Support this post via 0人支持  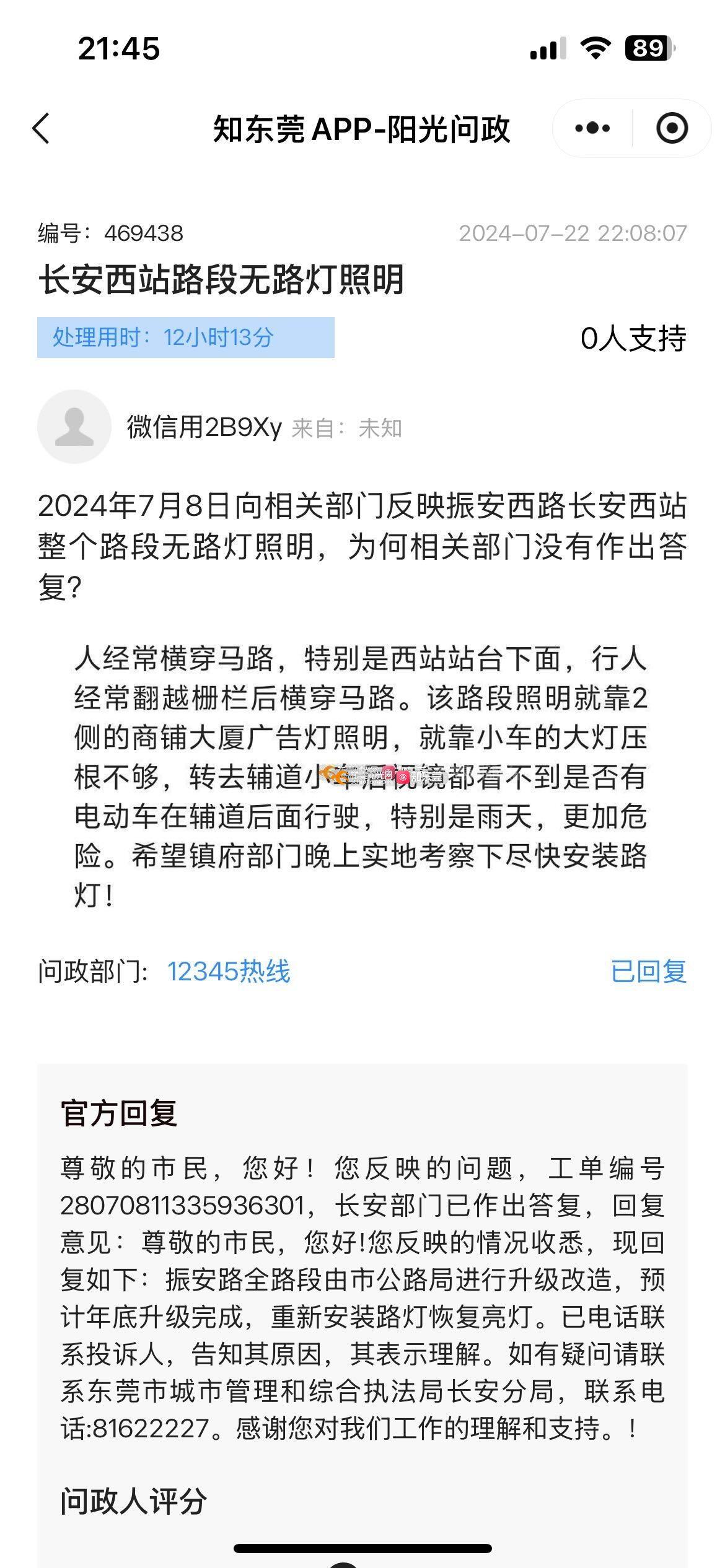point(633,338)
